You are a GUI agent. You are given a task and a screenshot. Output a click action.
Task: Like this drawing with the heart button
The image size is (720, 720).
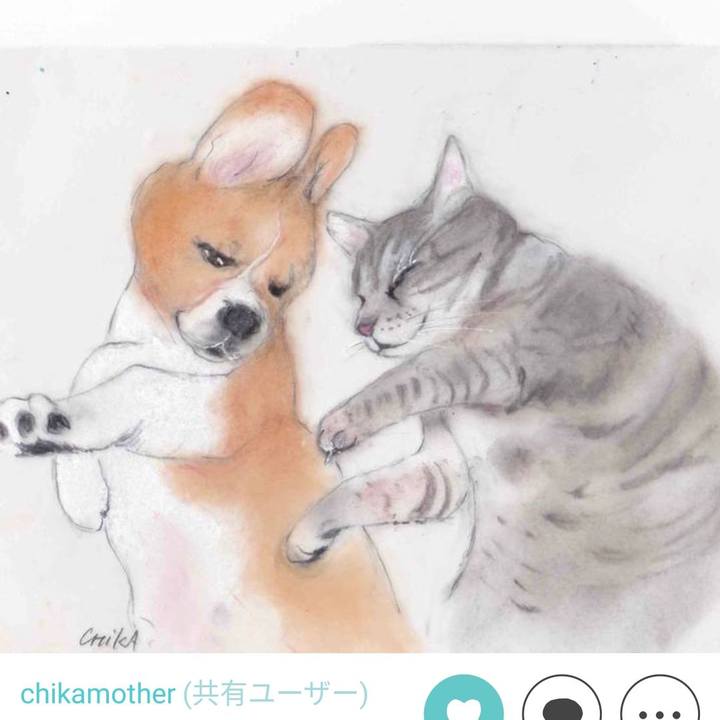463,704
